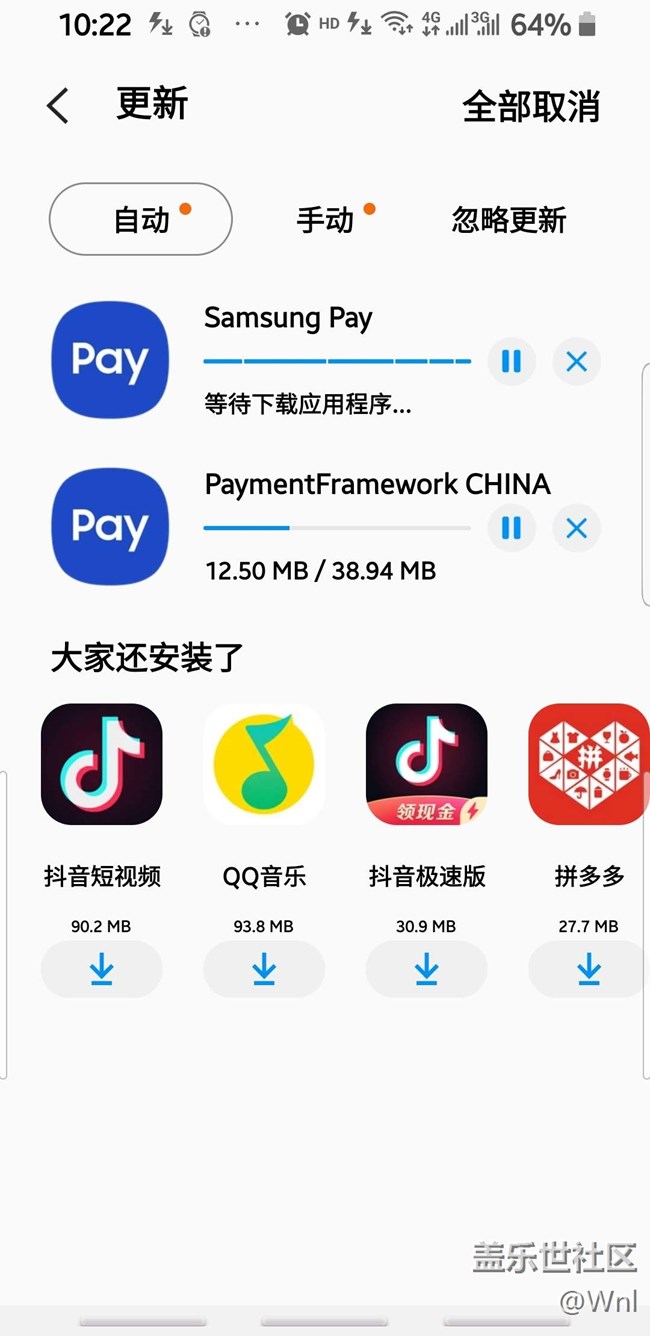
Task: Download 抖音短视频 (90.2 MB)
Action: 101,969
